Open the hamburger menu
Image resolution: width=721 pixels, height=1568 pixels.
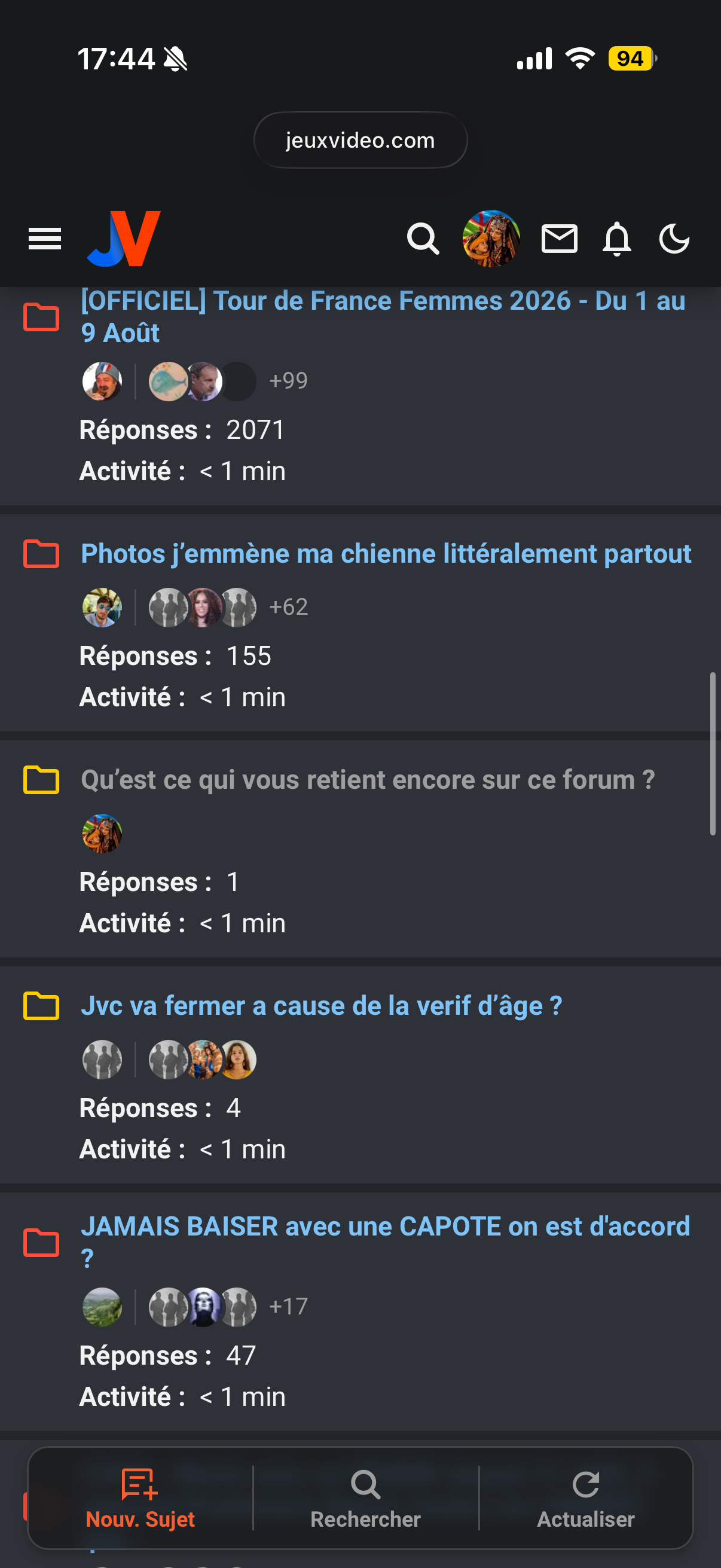tap(44, 239)
